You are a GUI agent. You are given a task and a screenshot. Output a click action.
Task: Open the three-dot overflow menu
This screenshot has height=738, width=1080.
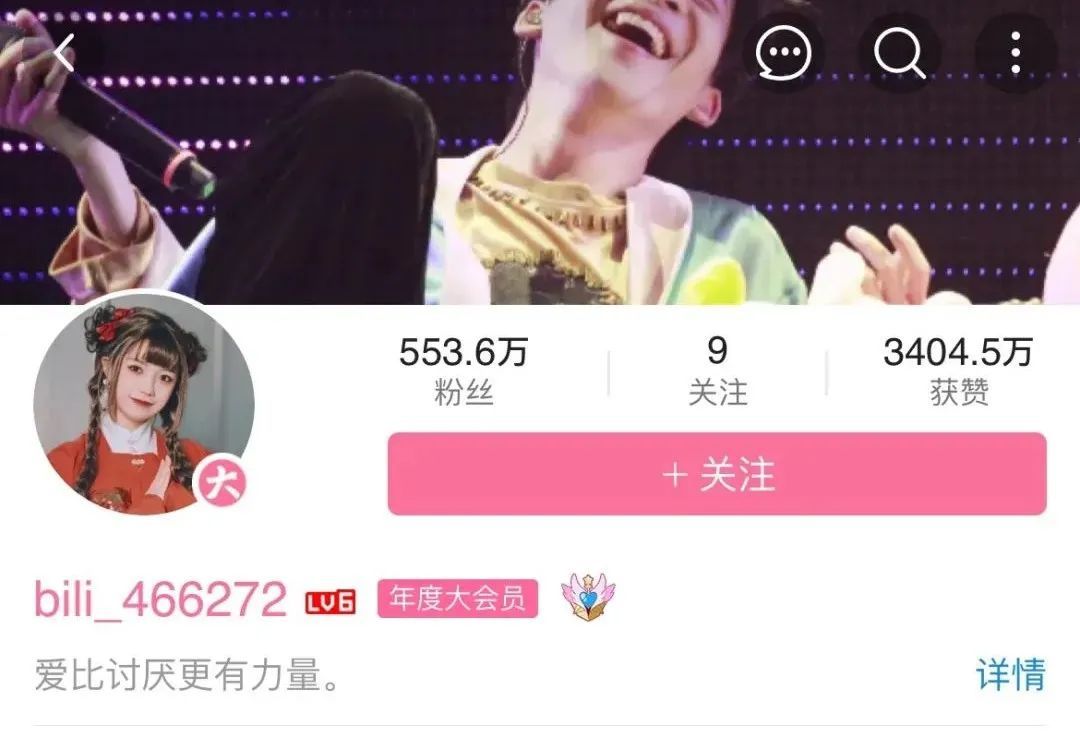click(x=1015, y=53)
